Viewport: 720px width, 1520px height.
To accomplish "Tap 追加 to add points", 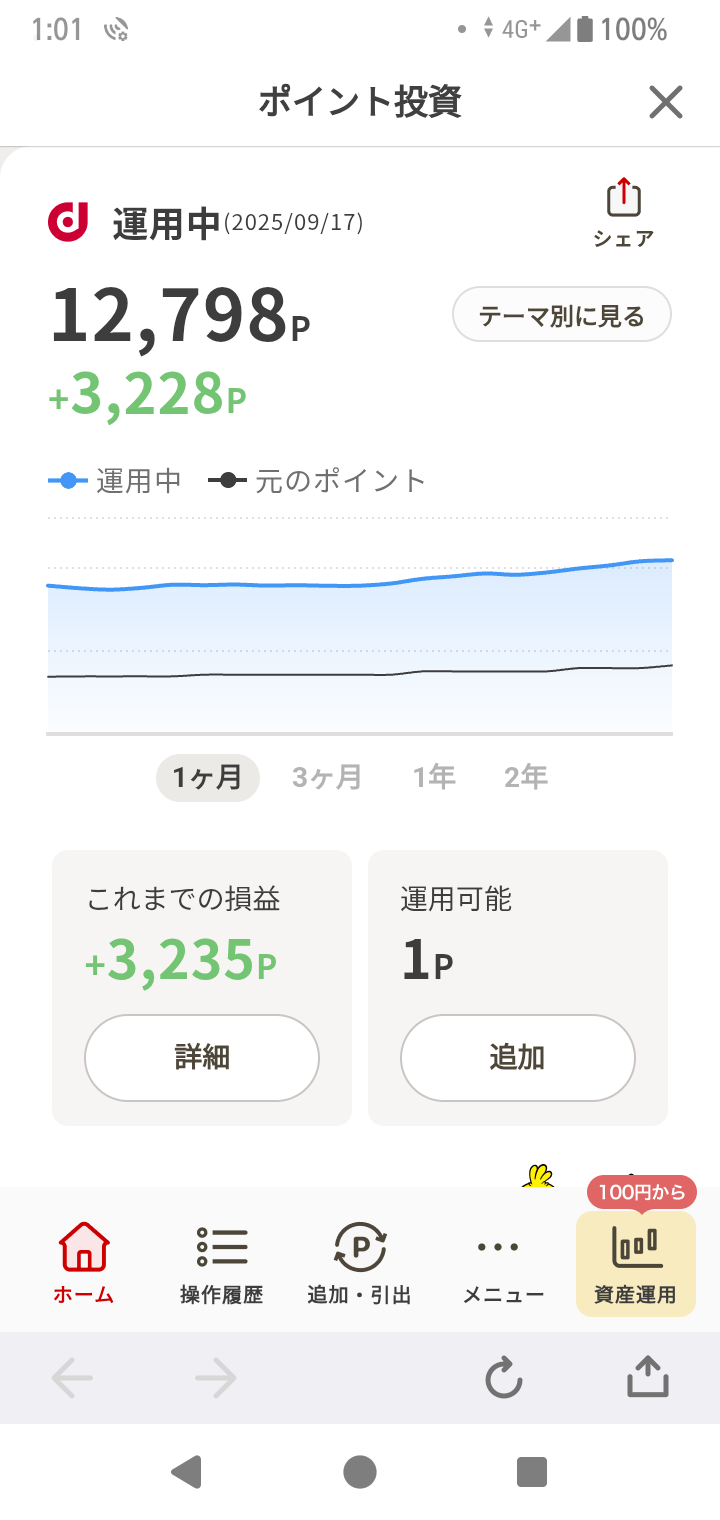I will (x=517, y=1057).
